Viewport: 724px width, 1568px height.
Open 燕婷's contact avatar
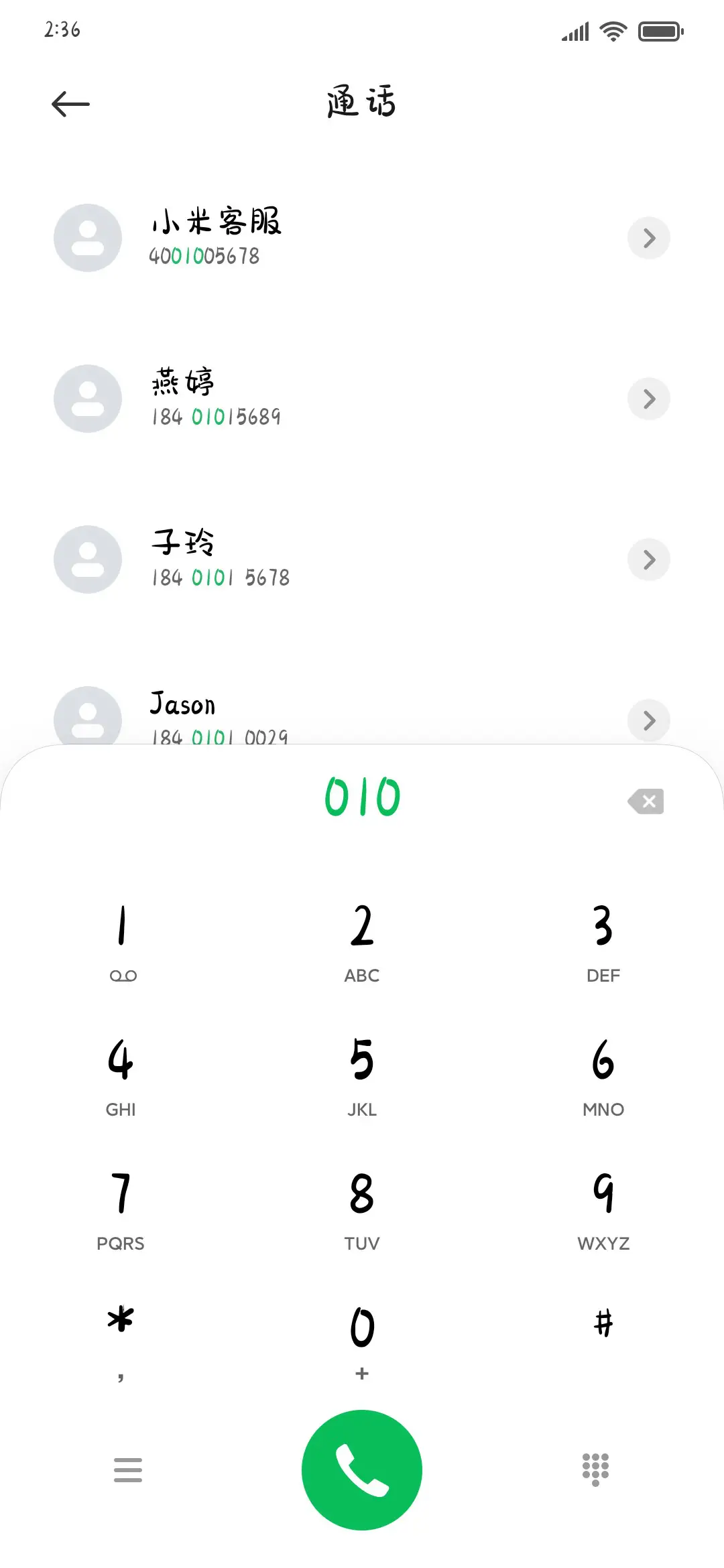tap(87, 399)
